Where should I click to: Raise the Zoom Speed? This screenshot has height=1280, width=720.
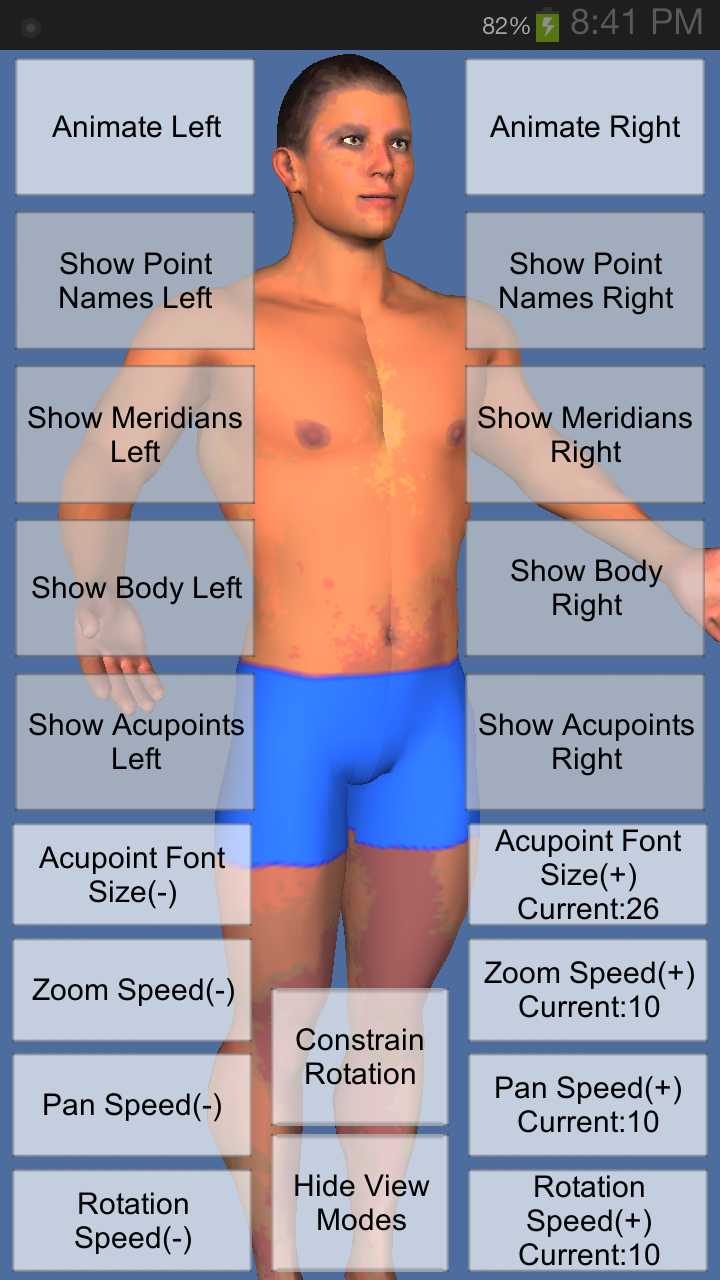pos(588,990)
